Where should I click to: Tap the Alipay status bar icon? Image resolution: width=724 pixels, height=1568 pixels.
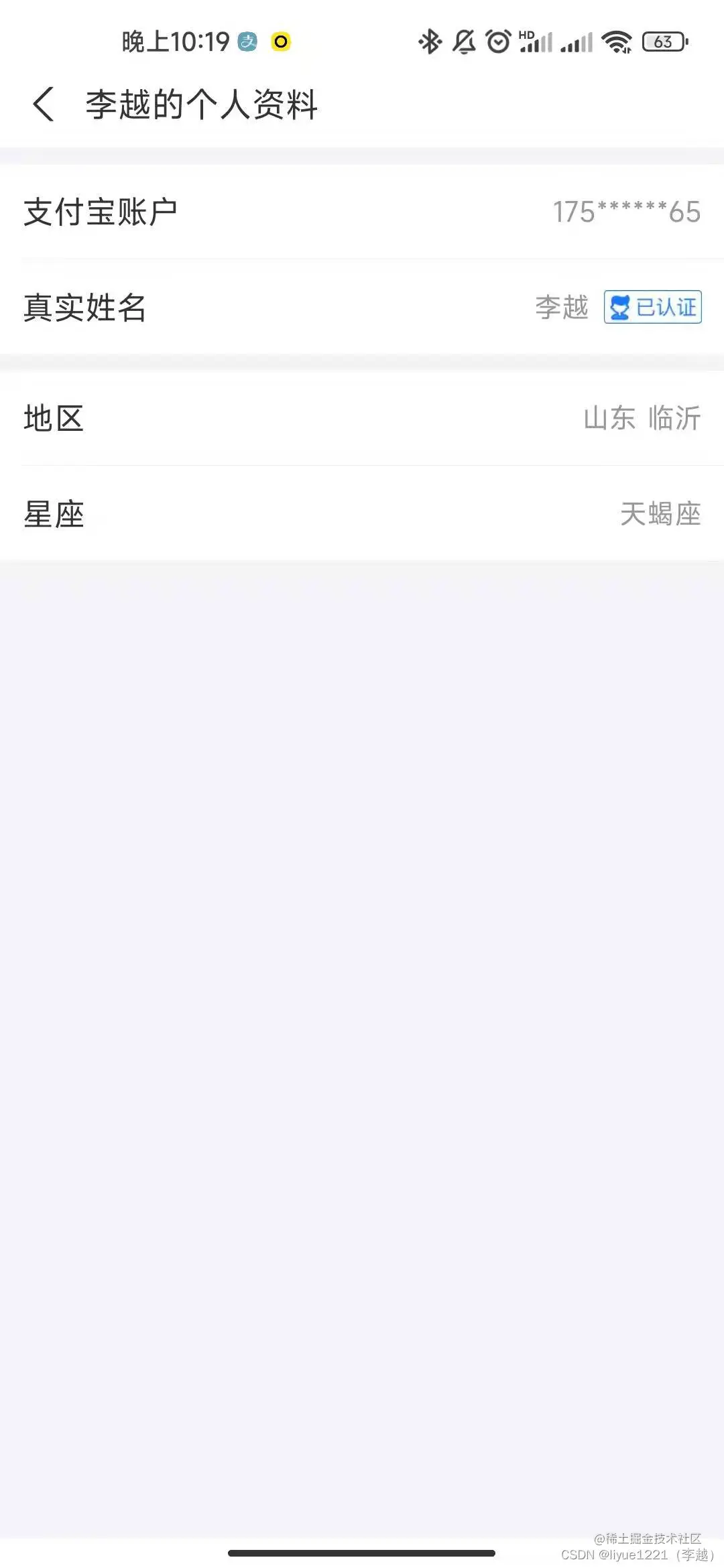(x=245, y=42)
